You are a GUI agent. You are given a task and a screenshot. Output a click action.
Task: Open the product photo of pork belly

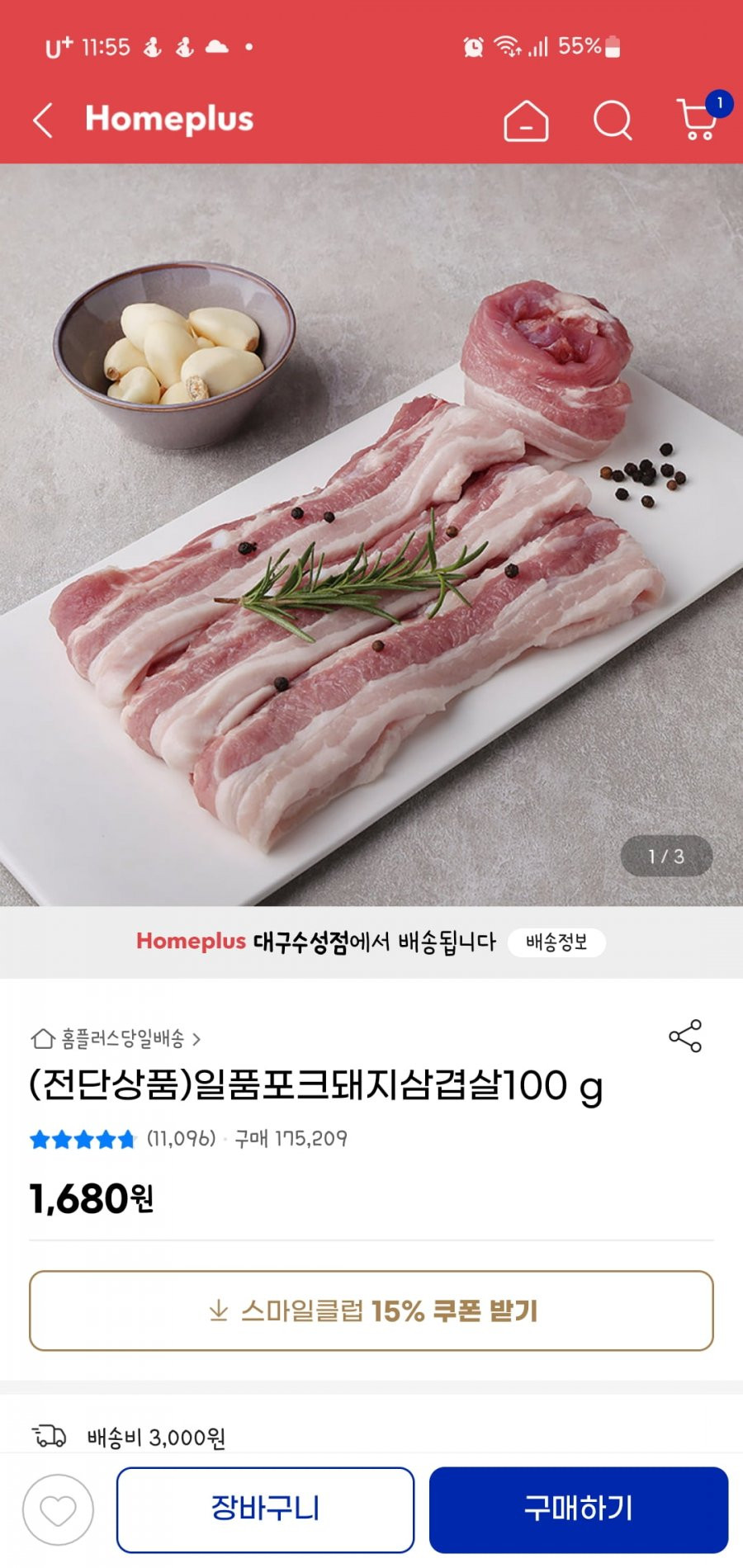pos(371,536)
